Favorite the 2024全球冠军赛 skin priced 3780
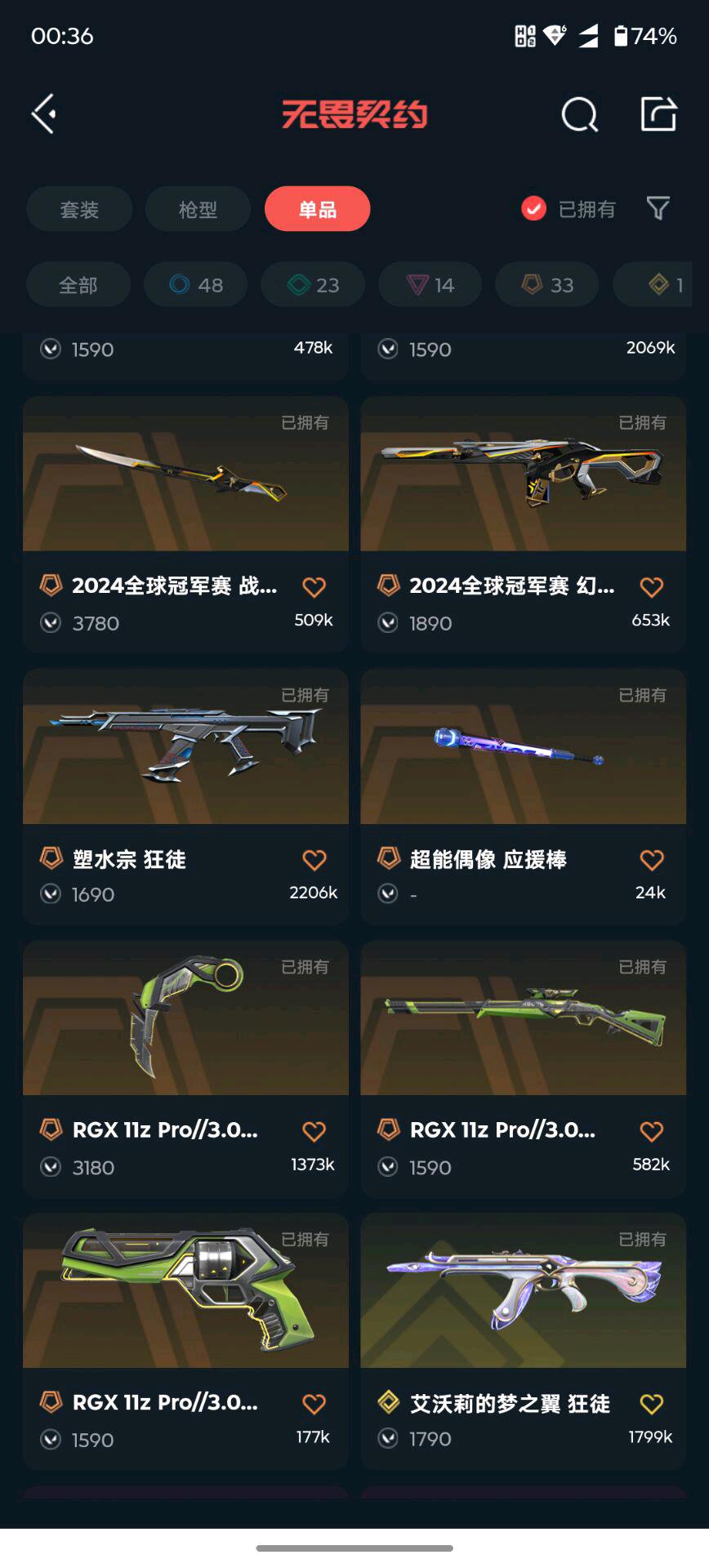The width and height of the screenshot is (709, 1568). 314,586
